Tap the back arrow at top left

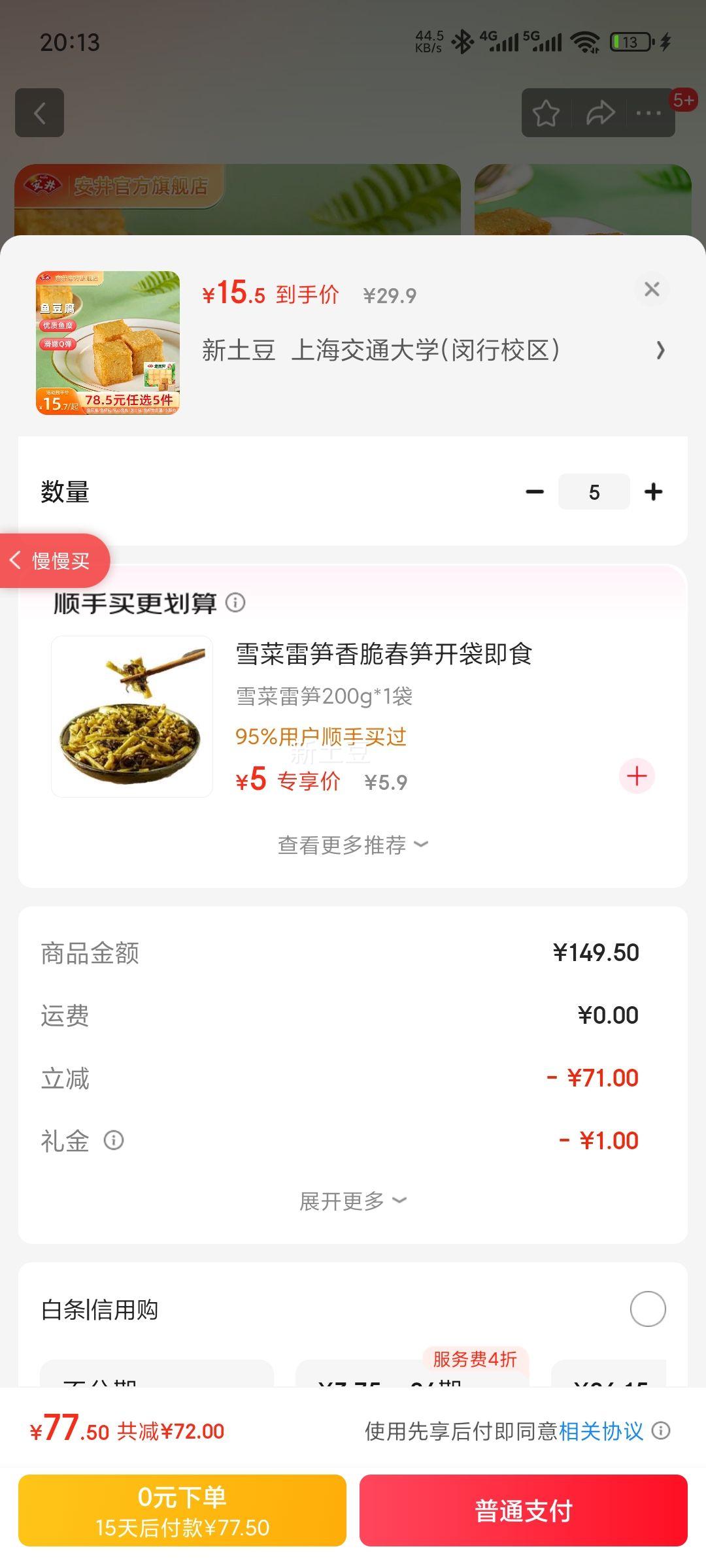point(41,112)
